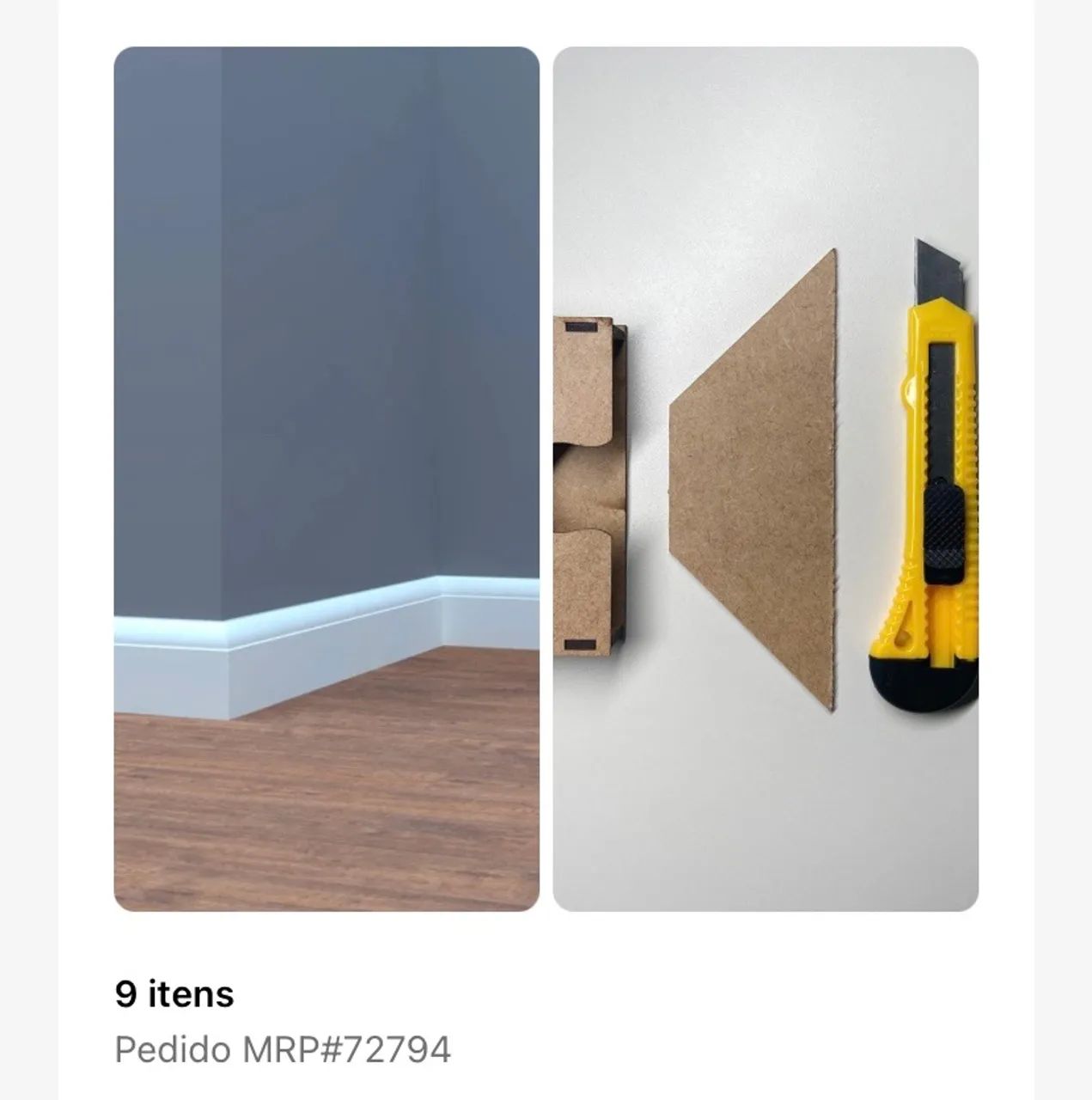The height and width of the screenshot is (1100, 1092).
Task: Open the utility knife product image
Action: (766, 479)
